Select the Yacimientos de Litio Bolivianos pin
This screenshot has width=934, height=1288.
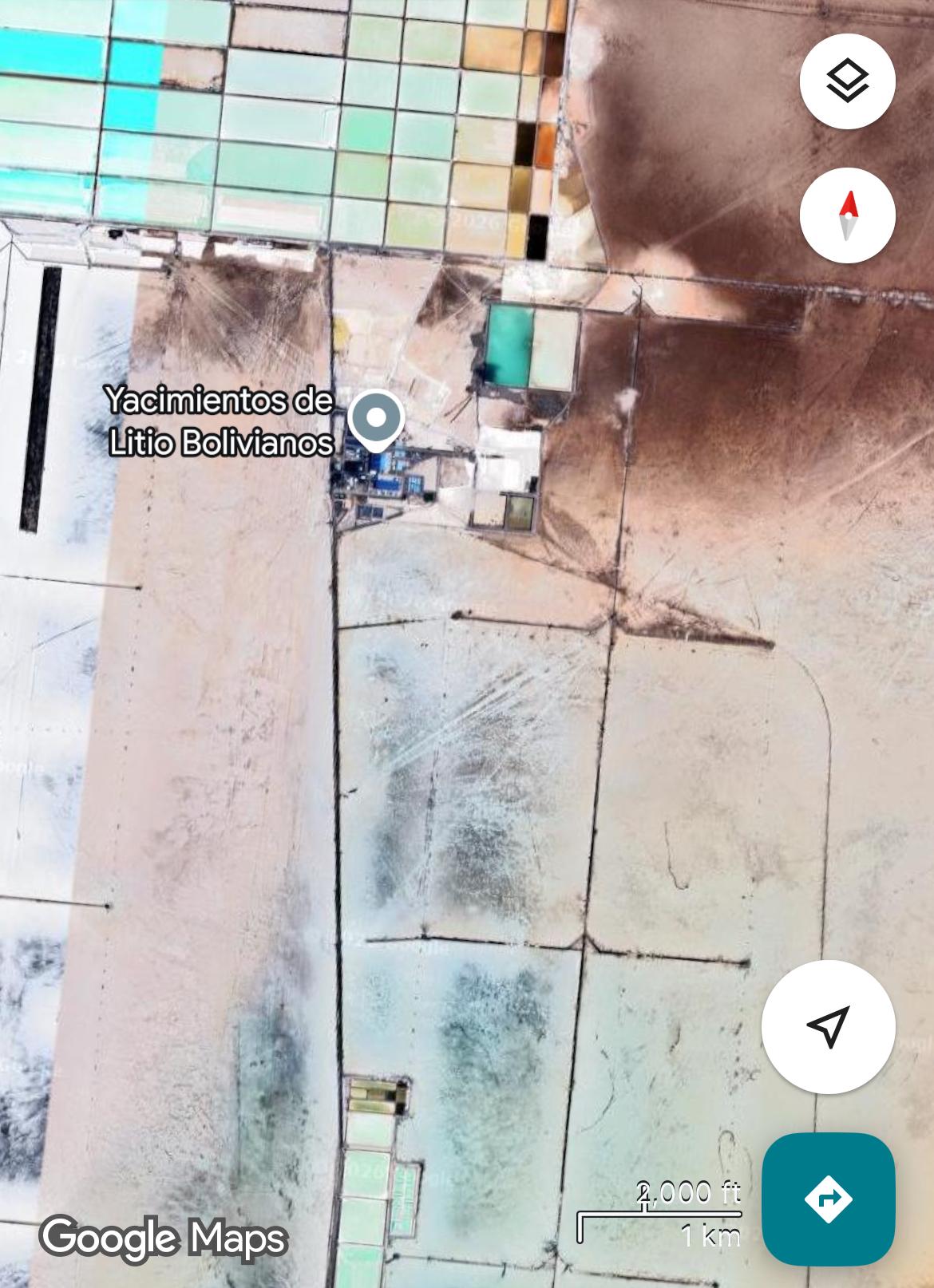click(377, 421)
